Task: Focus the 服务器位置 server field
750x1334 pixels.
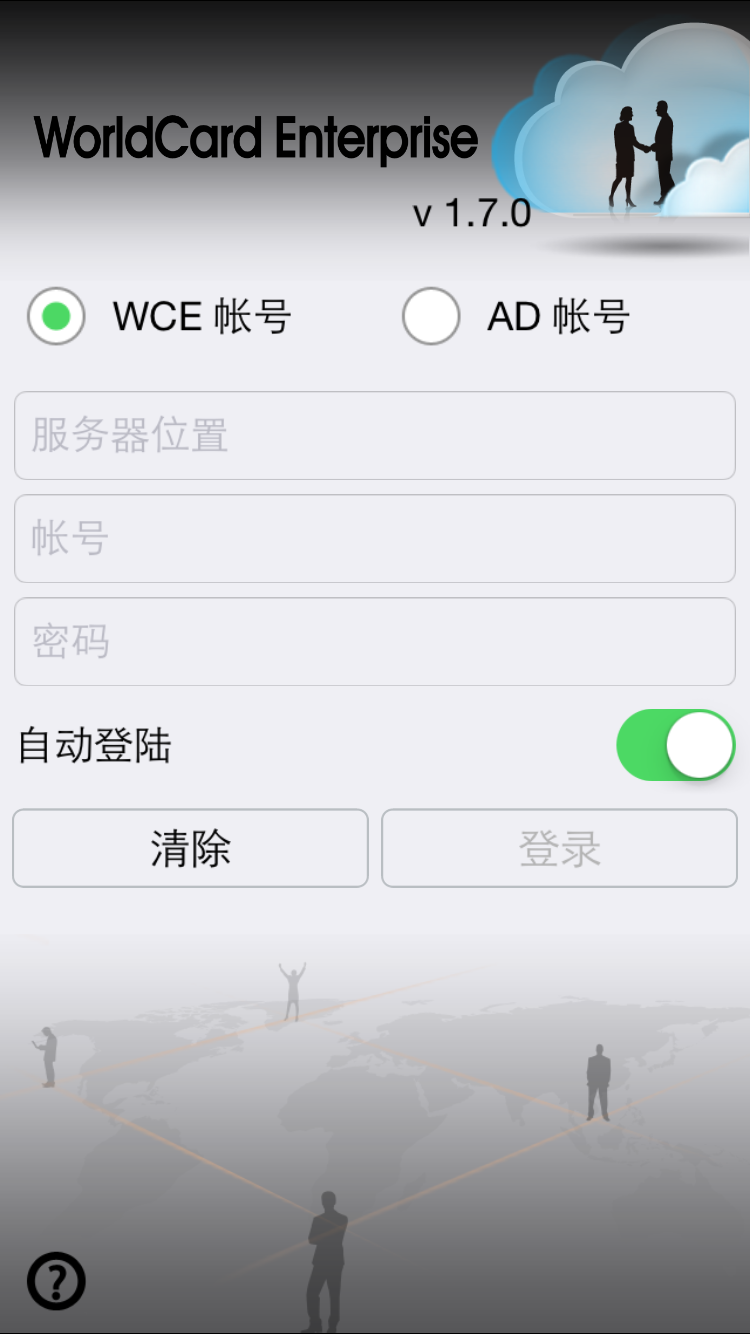Action: point(375,436)
